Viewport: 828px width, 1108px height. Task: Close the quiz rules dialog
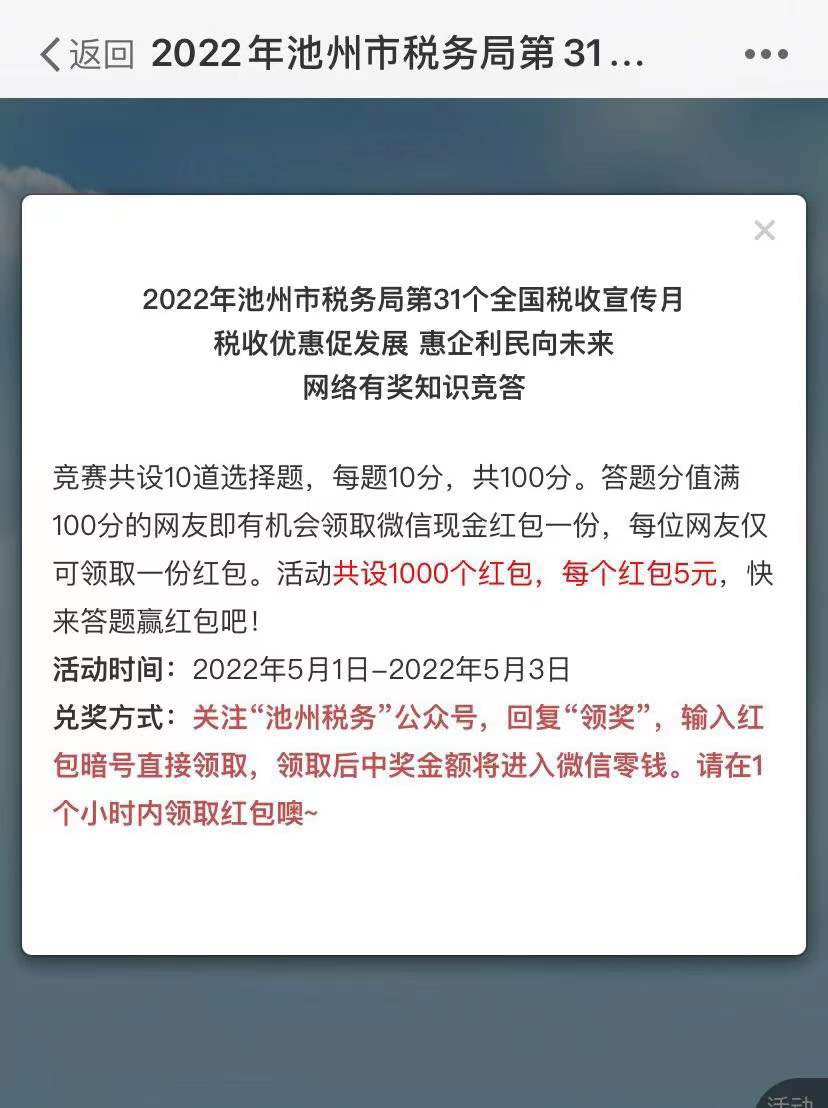[x=765, y=231]
